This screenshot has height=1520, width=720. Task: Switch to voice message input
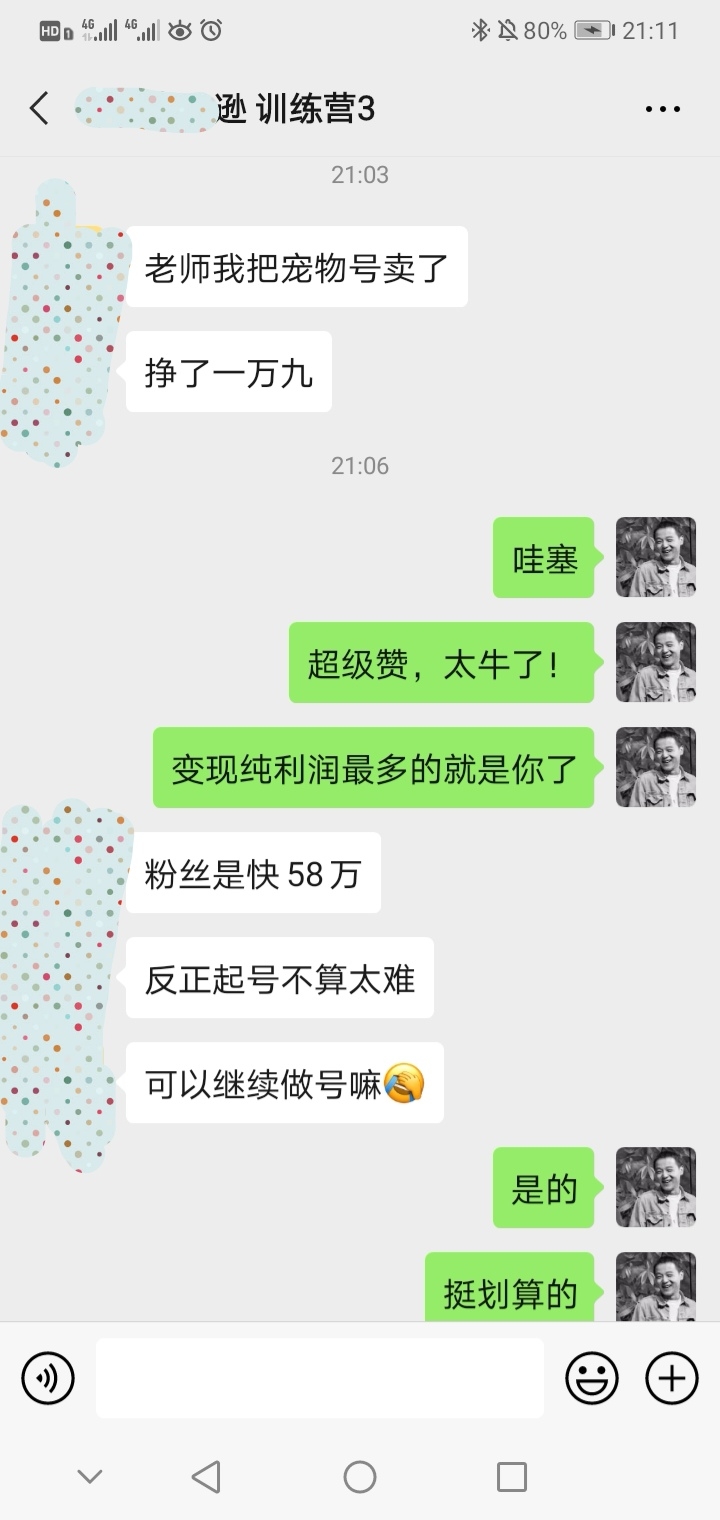(48, 1378)
